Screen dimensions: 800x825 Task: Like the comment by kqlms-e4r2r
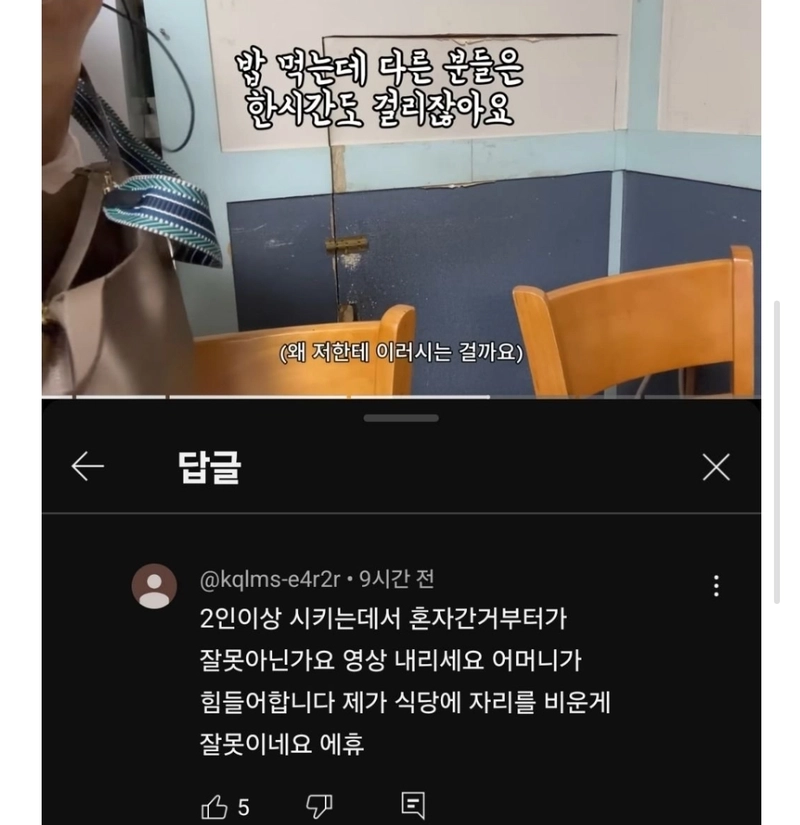coord(215,806)
